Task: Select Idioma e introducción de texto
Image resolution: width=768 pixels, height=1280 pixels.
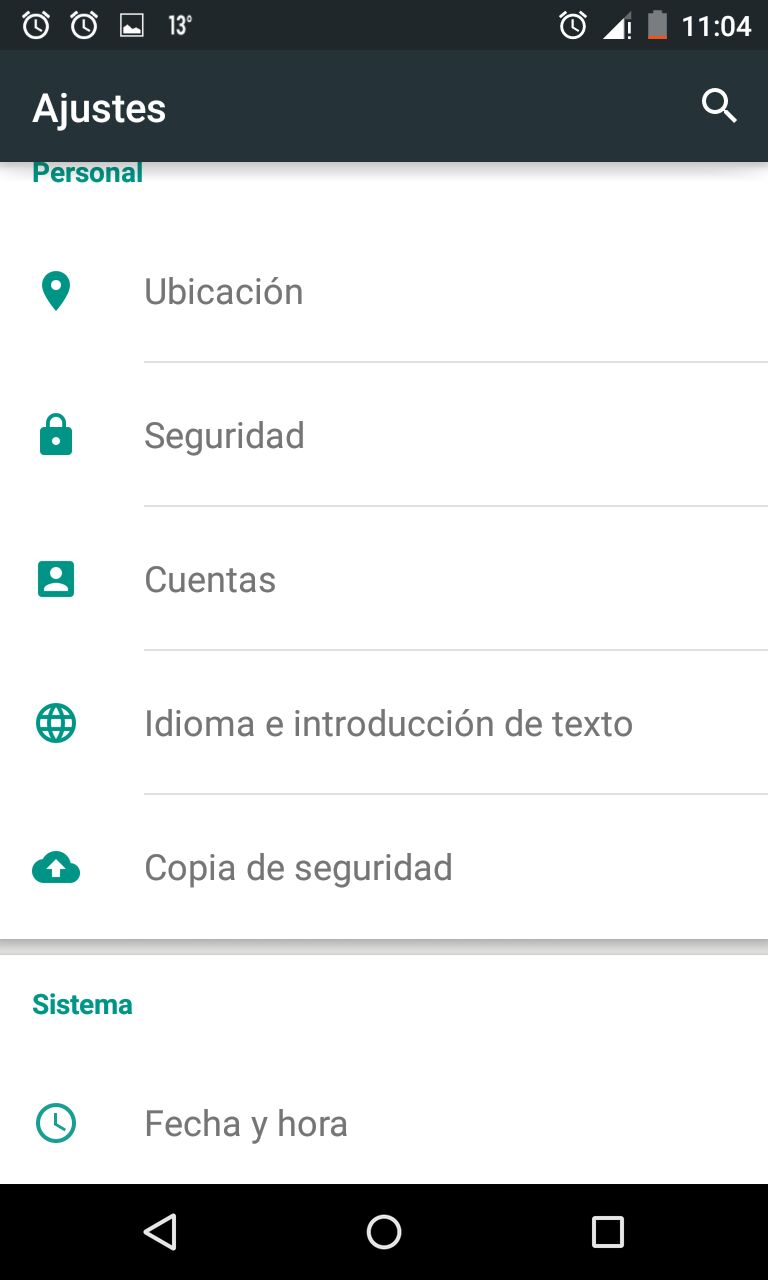Action: [x=388, y=724]
